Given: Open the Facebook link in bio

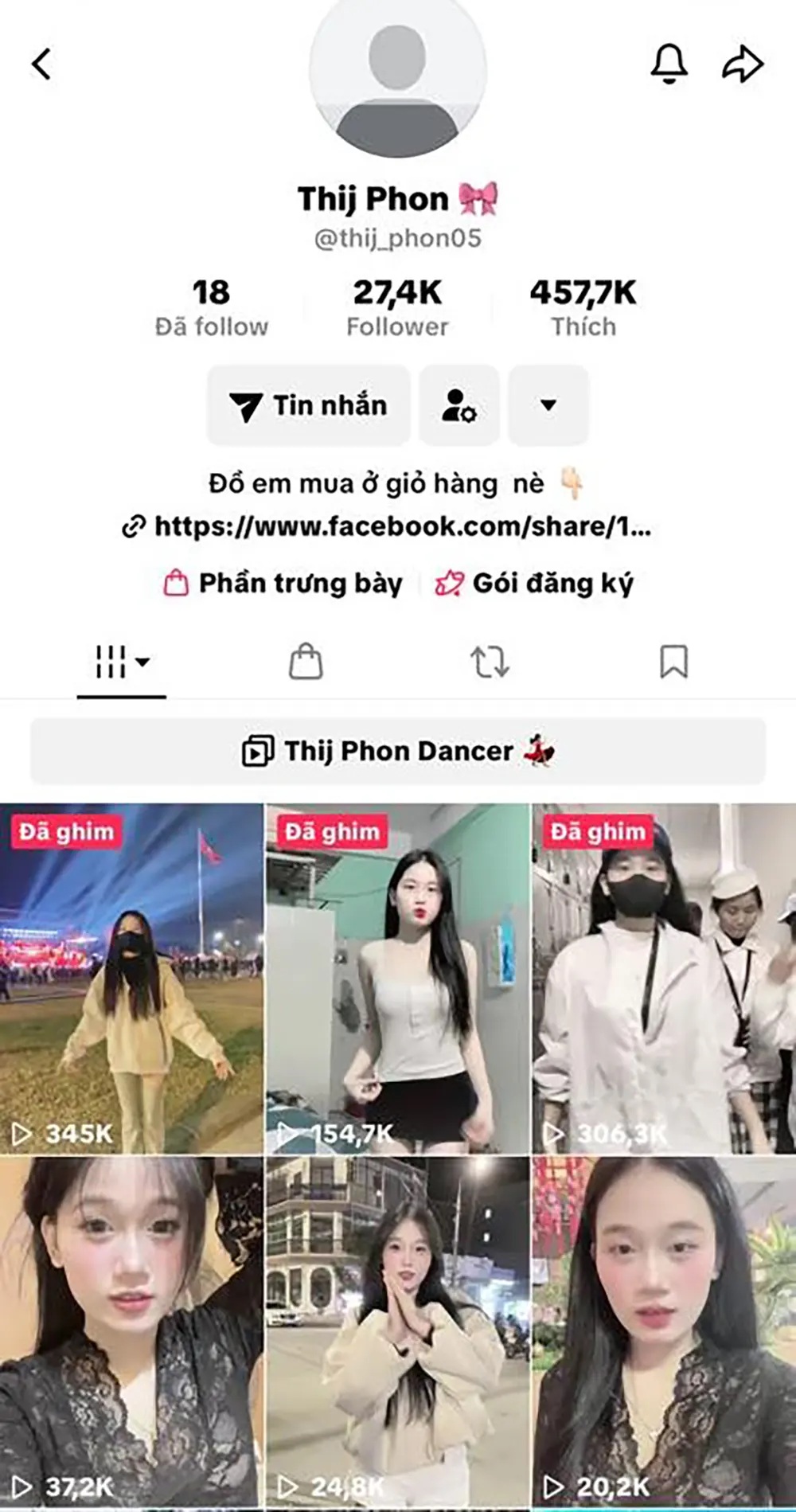Looking at the screenshot, I should click(x=388, y=526).
